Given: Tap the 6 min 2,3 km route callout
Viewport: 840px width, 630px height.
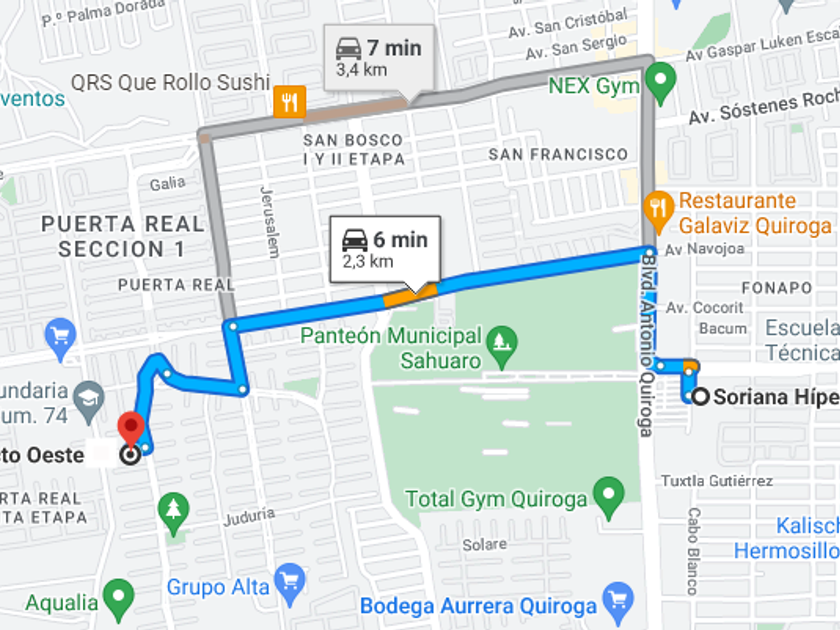Looking at the screenshot, I should click(385, 250).
